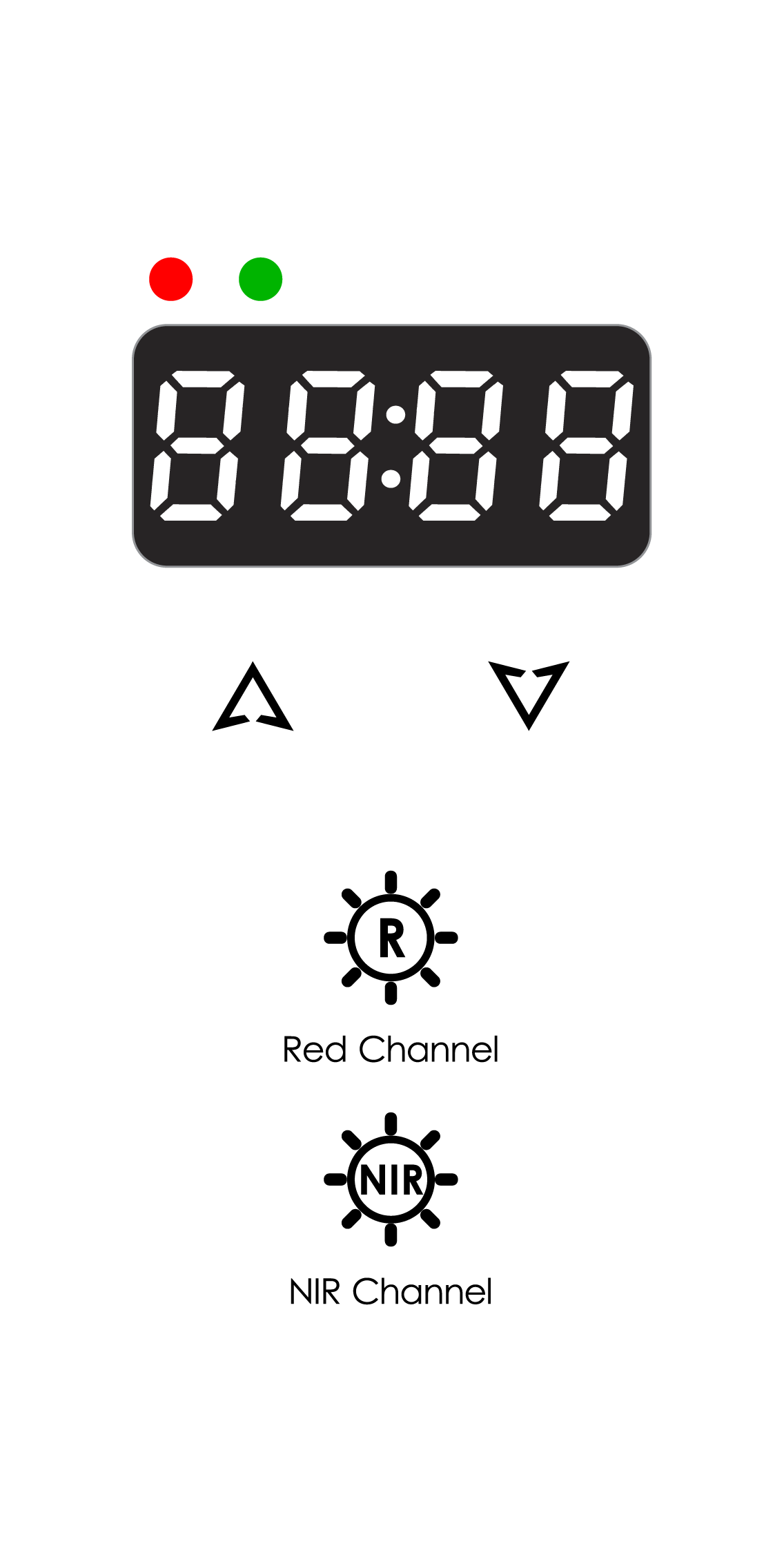Increase the timer with the up arrow

(x=253, y=699)
